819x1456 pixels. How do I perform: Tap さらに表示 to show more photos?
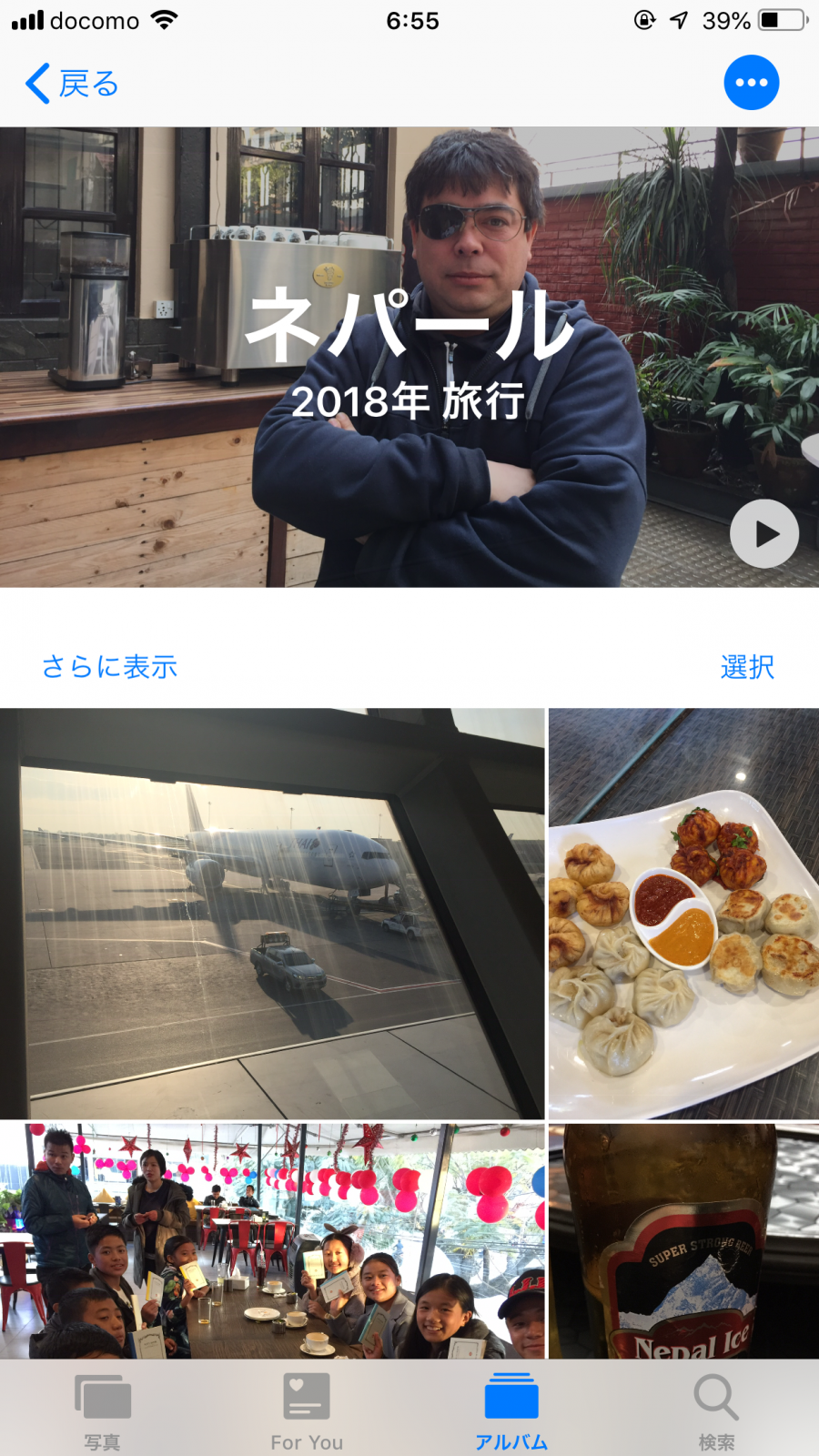109,667
